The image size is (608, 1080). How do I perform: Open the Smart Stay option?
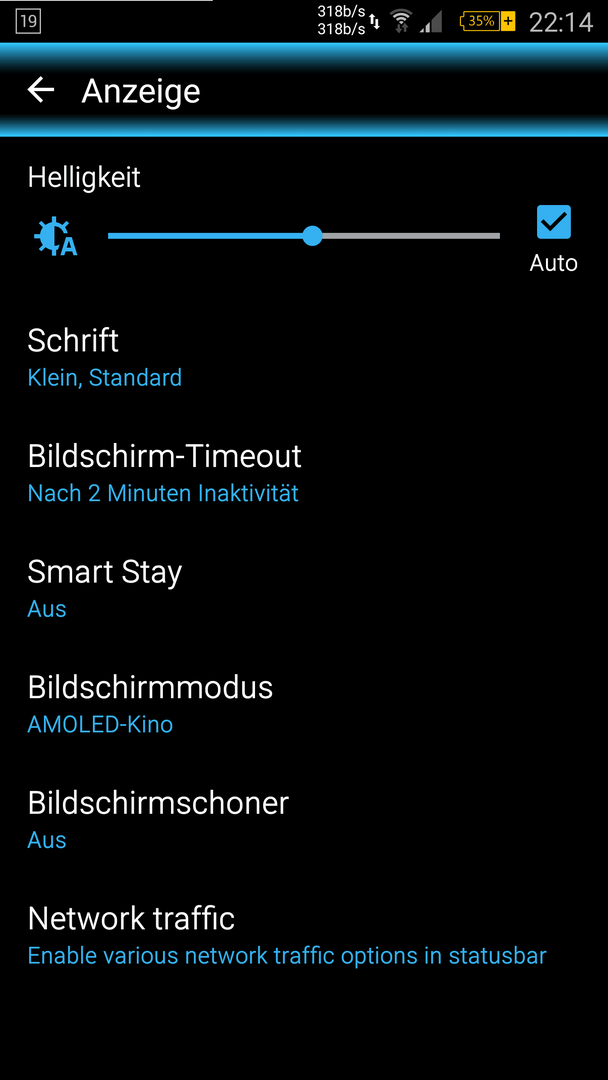(x=304, y=590)
